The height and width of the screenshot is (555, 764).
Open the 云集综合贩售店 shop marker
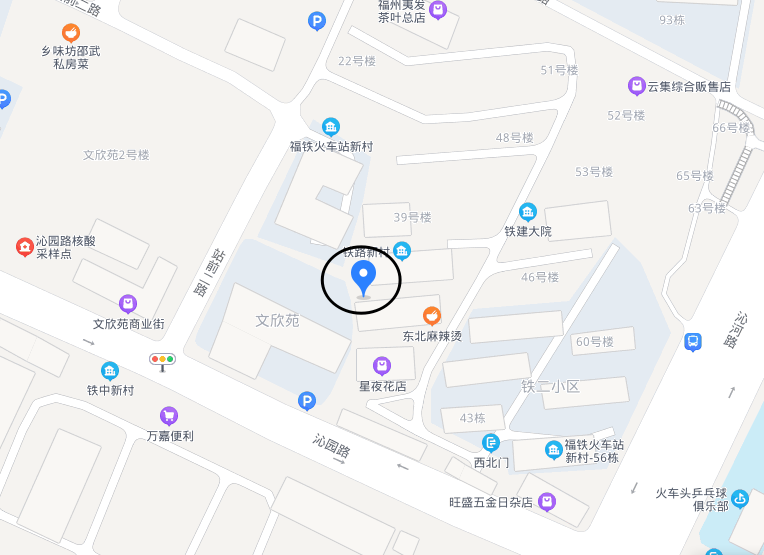(636, 86)
